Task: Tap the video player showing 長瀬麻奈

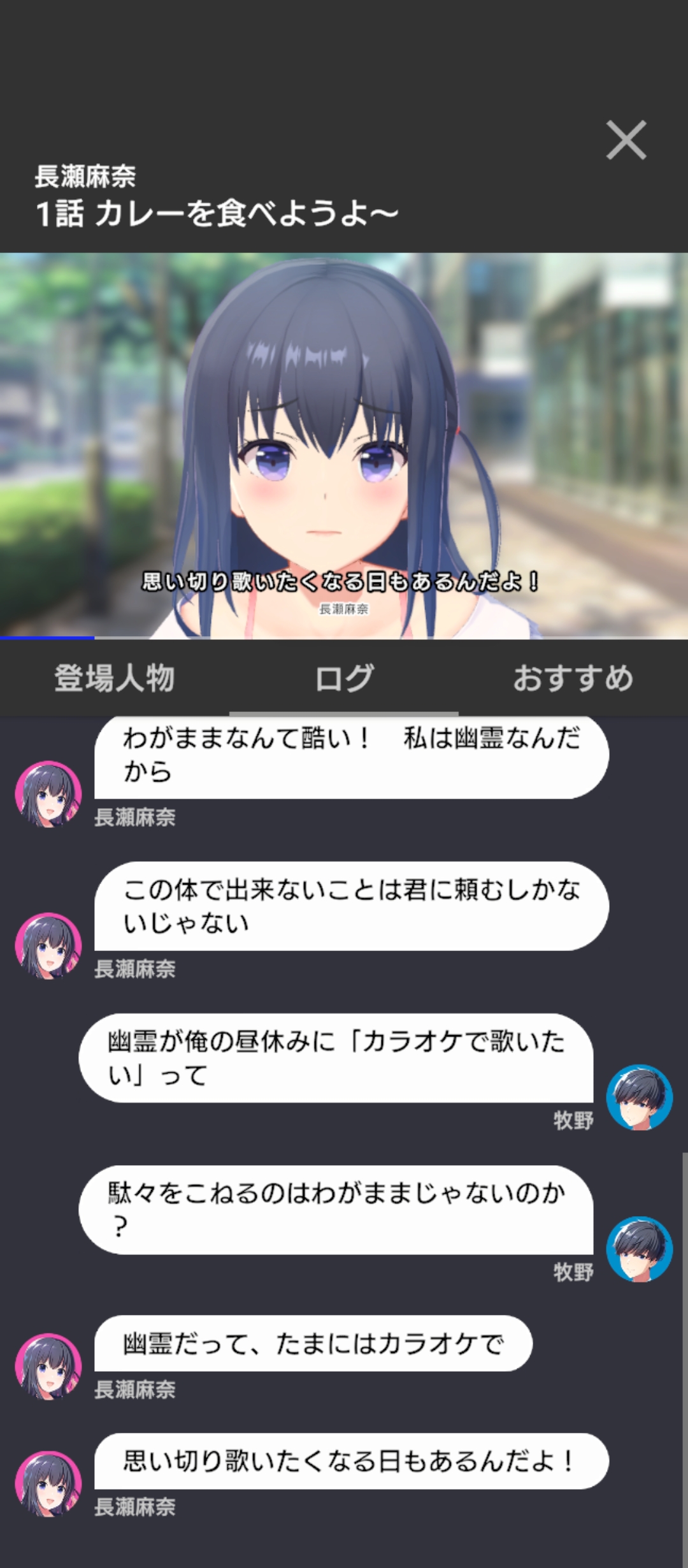Action: tap(344, 446)
